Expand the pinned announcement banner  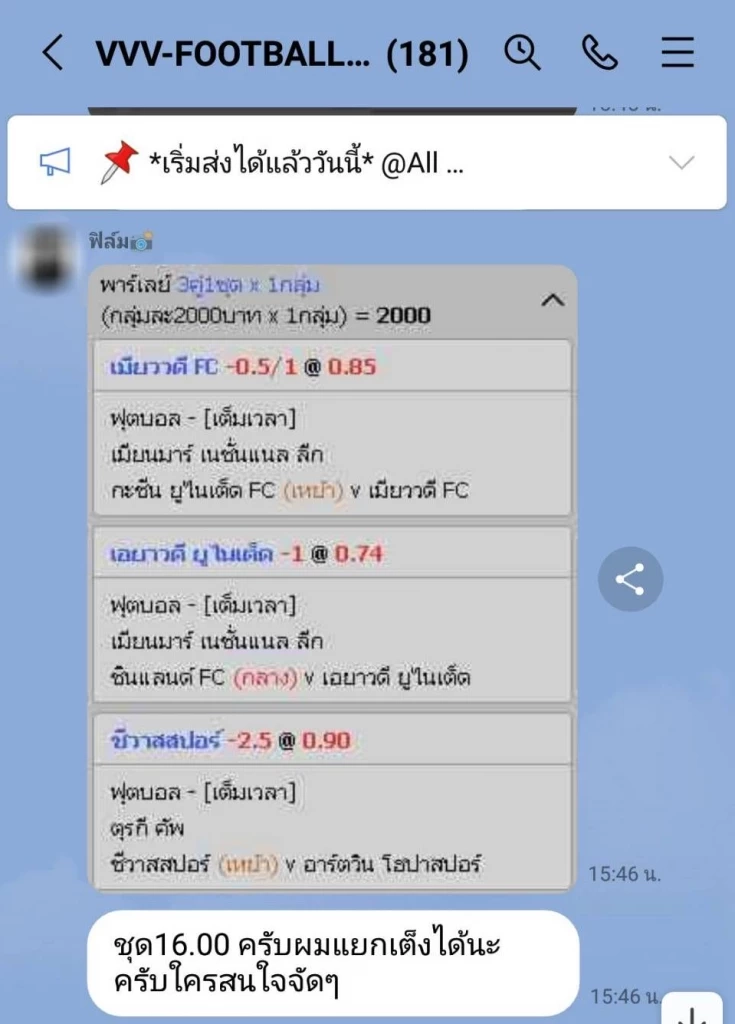click(x=681, y=161)
